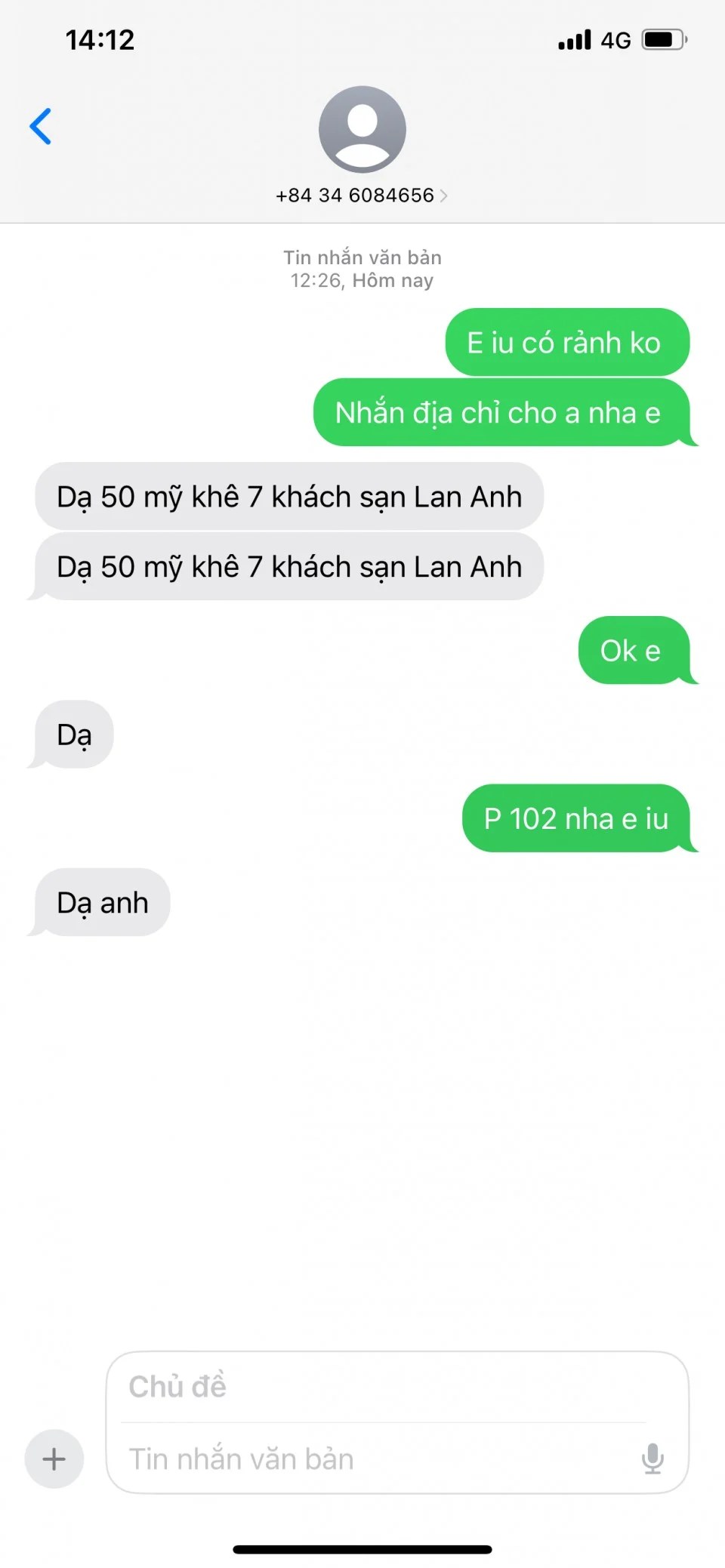Open the plus attachments button
This screenshot has width=725, height=1568.
pyautogui.click(x=54, y=1459)
